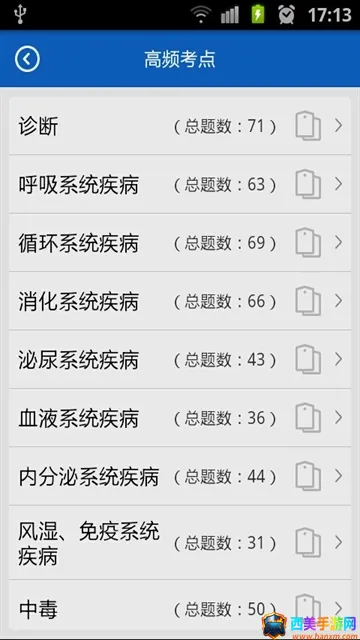Go back using the circled arrow
360x640 pixels.
click(x=27, y=59)
